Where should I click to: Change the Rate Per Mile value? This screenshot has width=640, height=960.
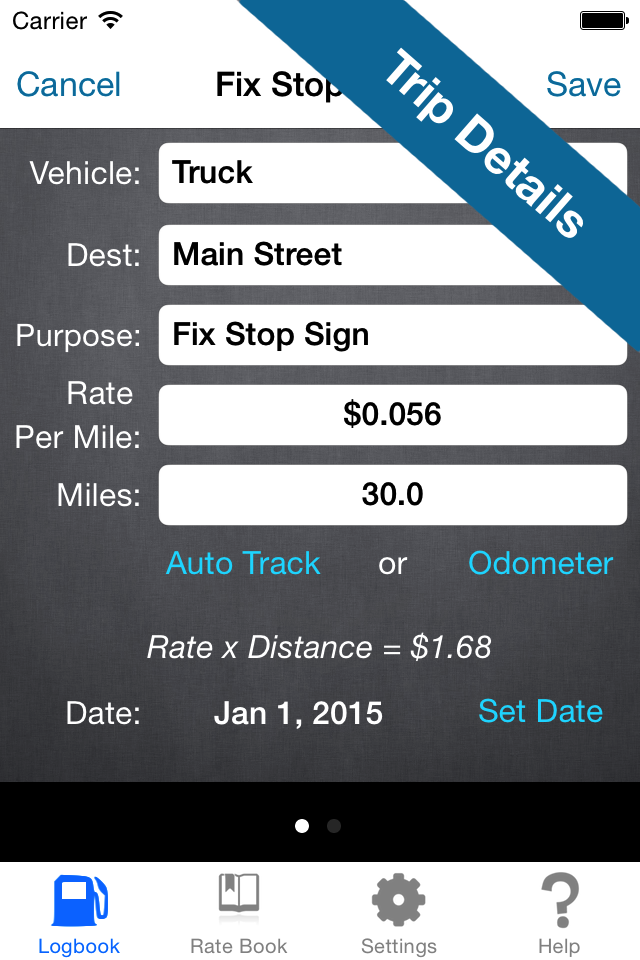click(x=393, y=414)
